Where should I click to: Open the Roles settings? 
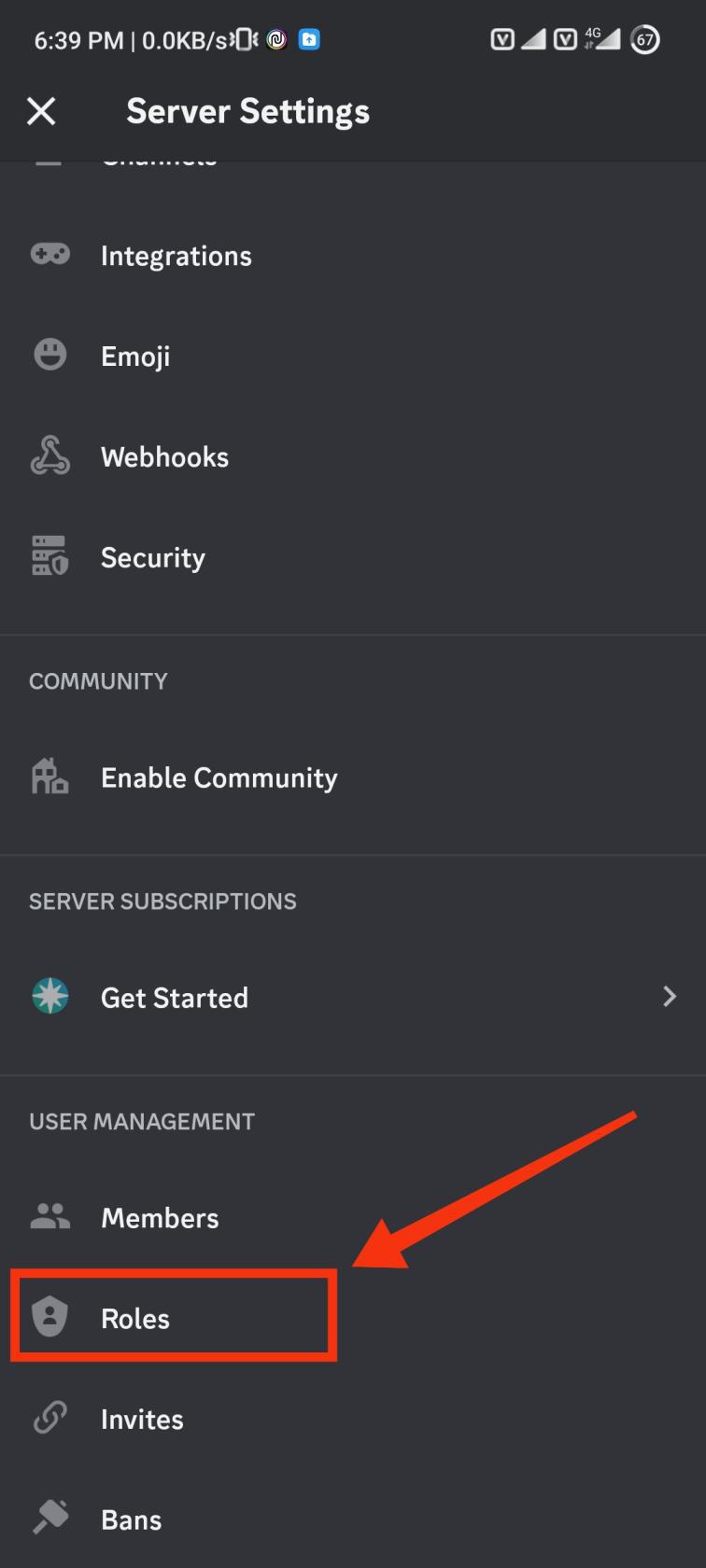click(135, 1319)
